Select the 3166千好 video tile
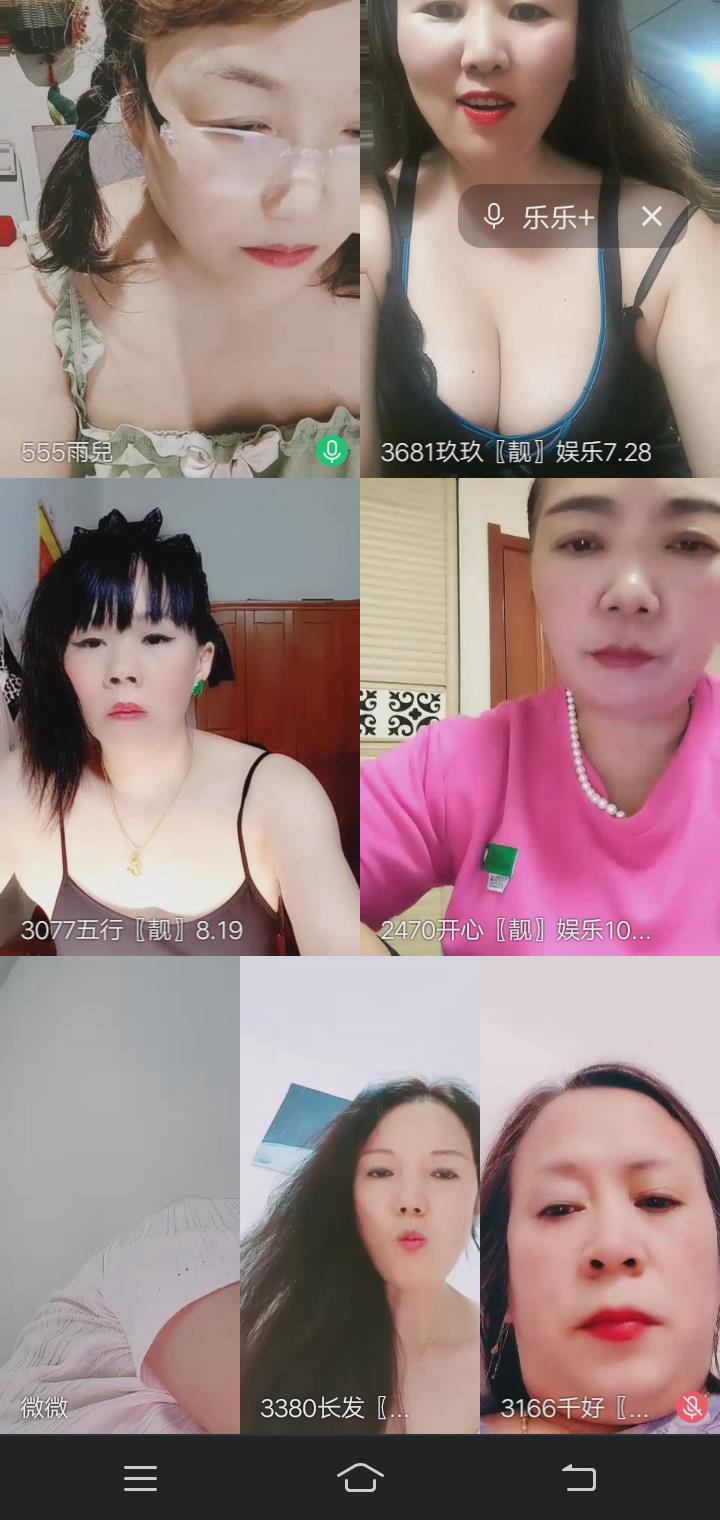The width and height of the screenshot is (720, 1520). [600, 1195]
